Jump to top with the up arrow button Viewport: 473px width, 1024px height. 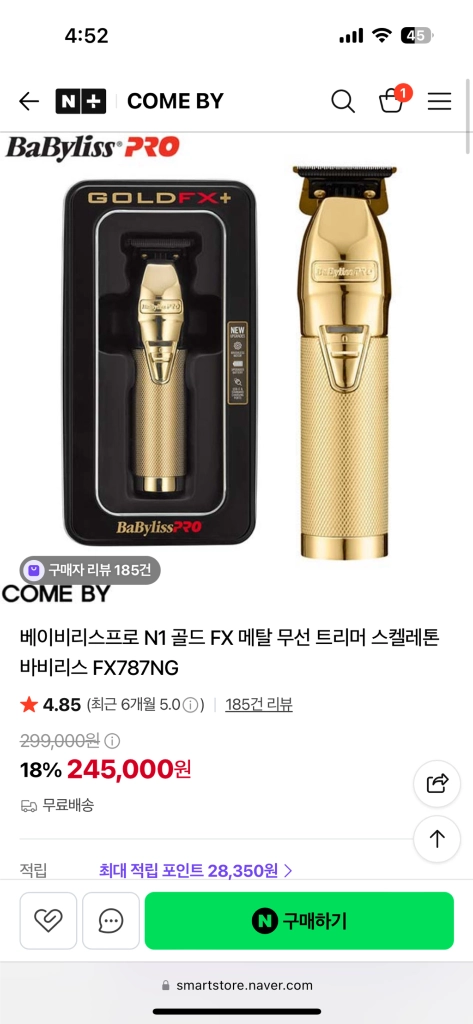tap(437, 839)
